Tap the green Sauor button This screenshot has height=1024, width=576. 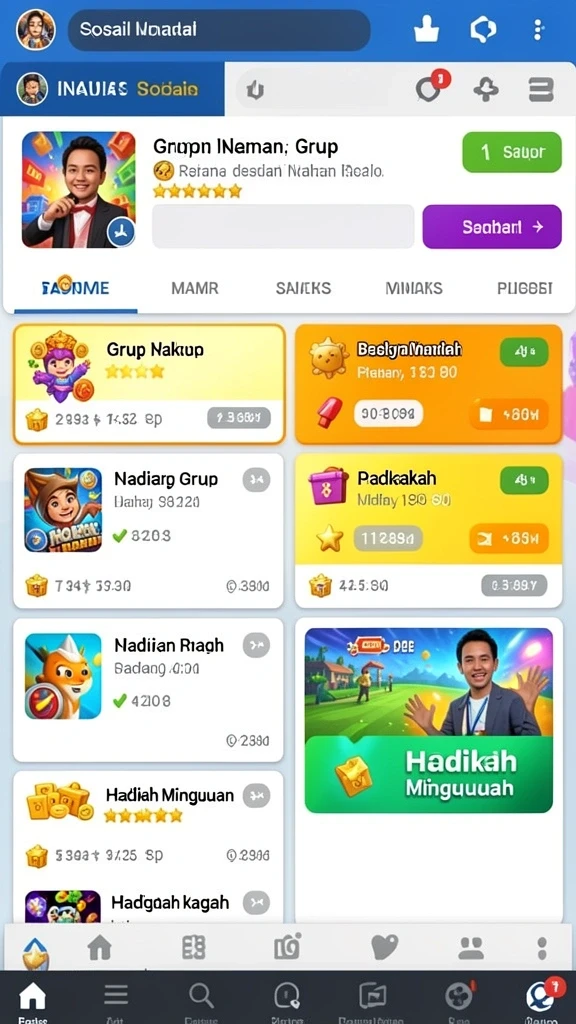(512, 152)
